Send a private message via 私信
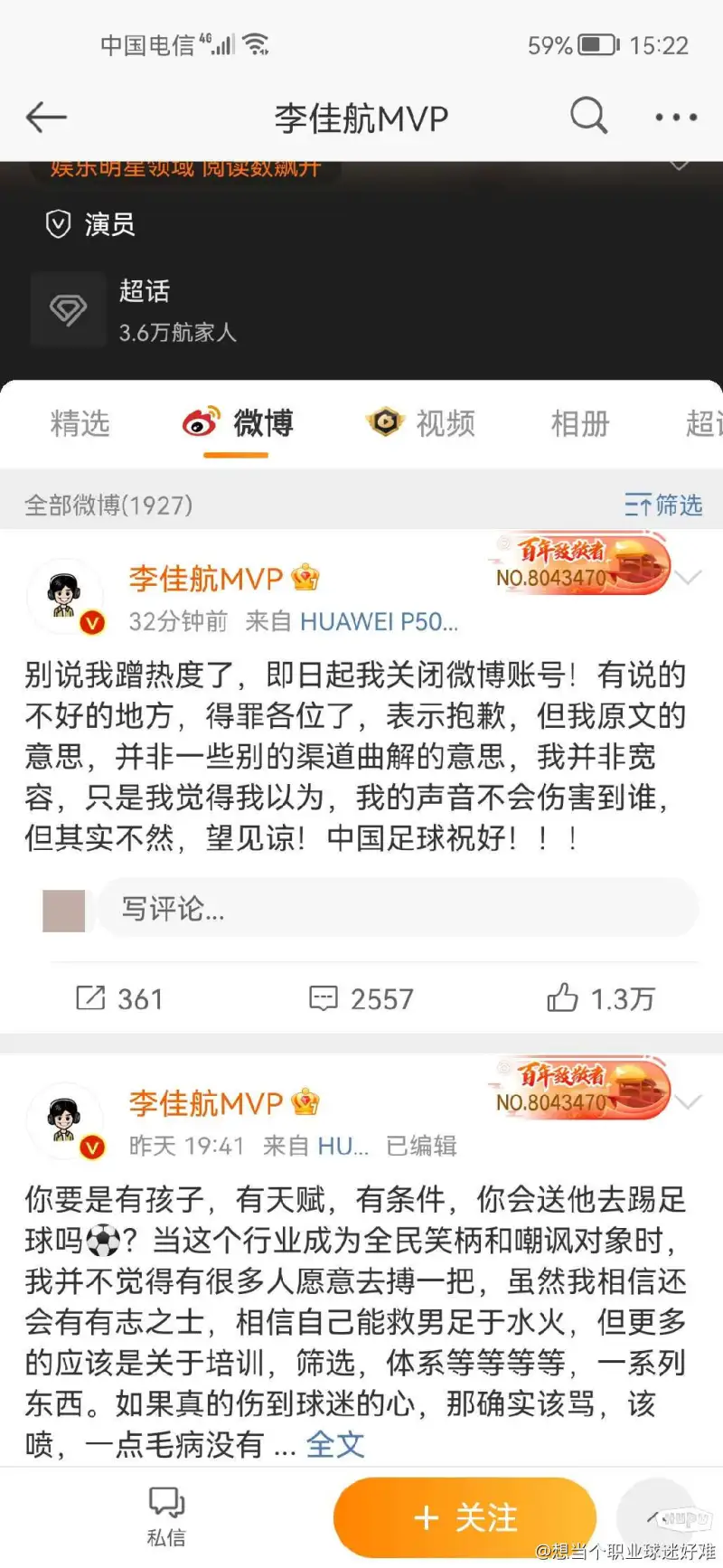 [x=166, y=1517]
